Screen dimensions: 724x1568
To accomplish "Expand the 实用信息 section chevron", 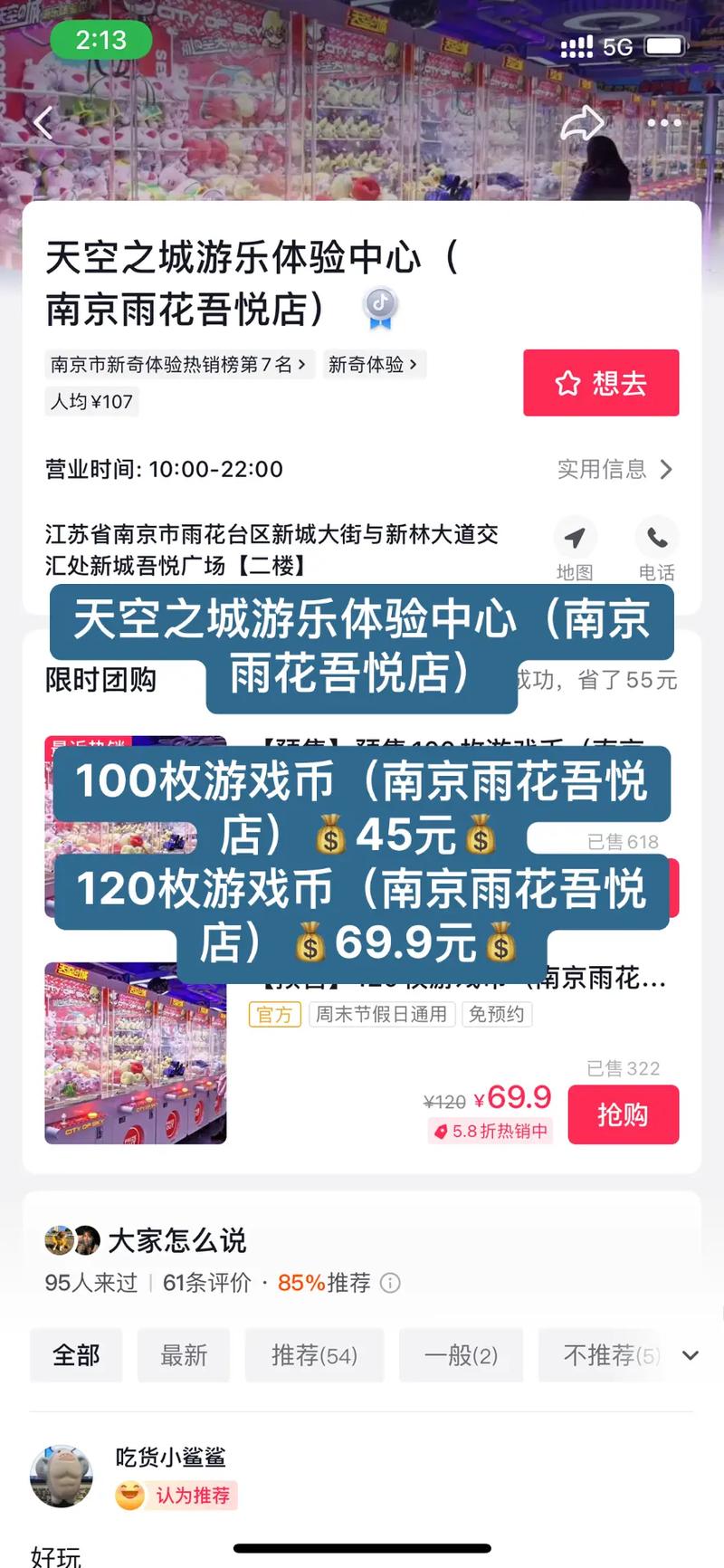I will pyautogui.click(x=668, y=470).
